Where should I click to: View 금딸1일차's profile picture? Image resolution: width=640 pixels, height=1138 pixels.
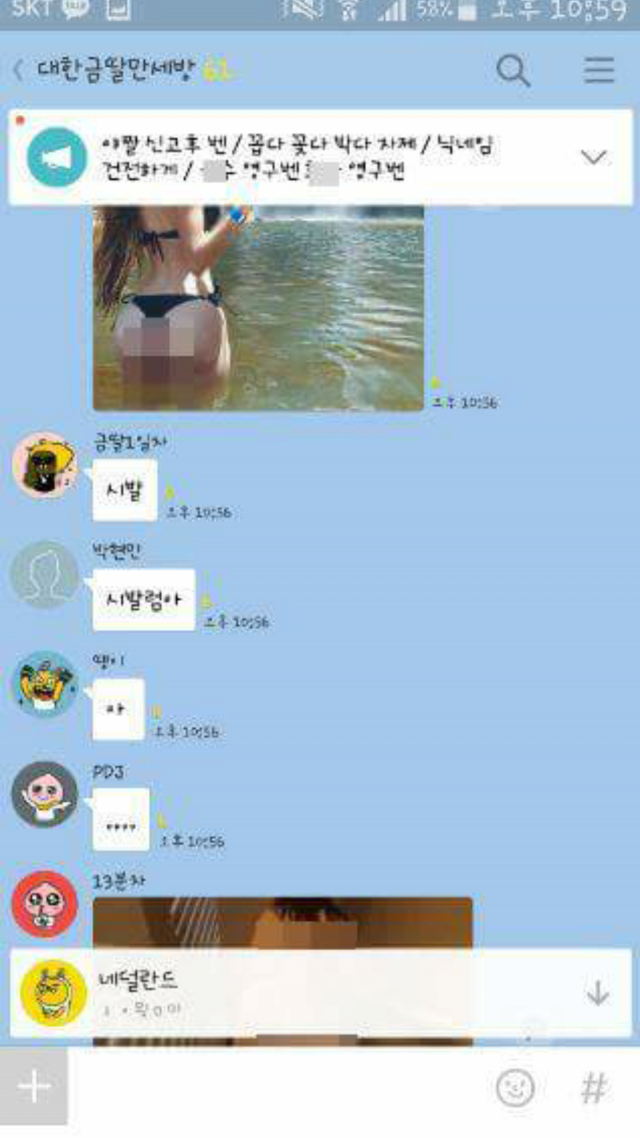44,465
